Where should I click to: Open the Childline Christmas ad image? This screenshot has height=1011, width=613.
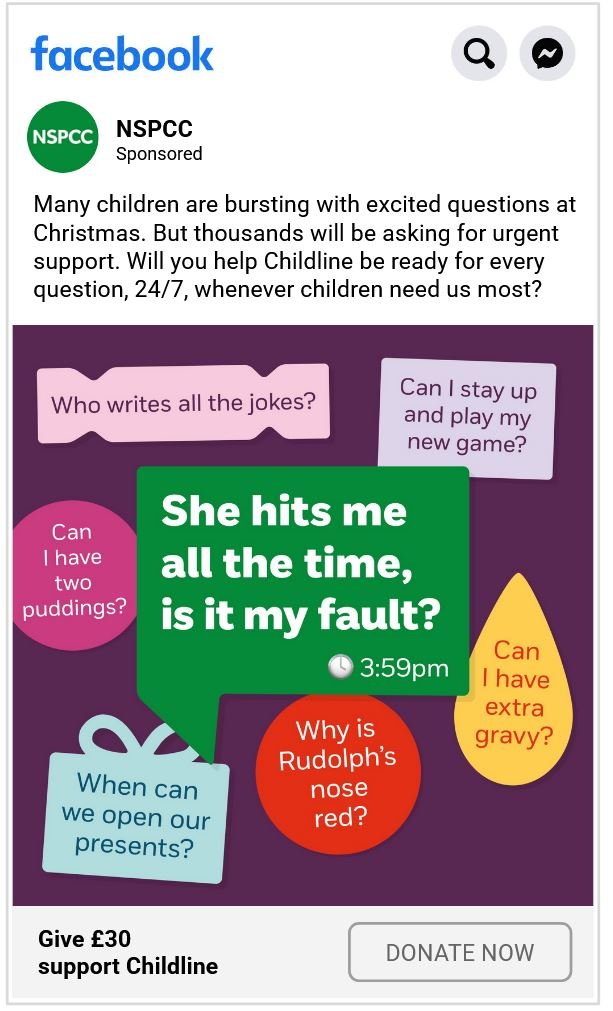(302, 614)
